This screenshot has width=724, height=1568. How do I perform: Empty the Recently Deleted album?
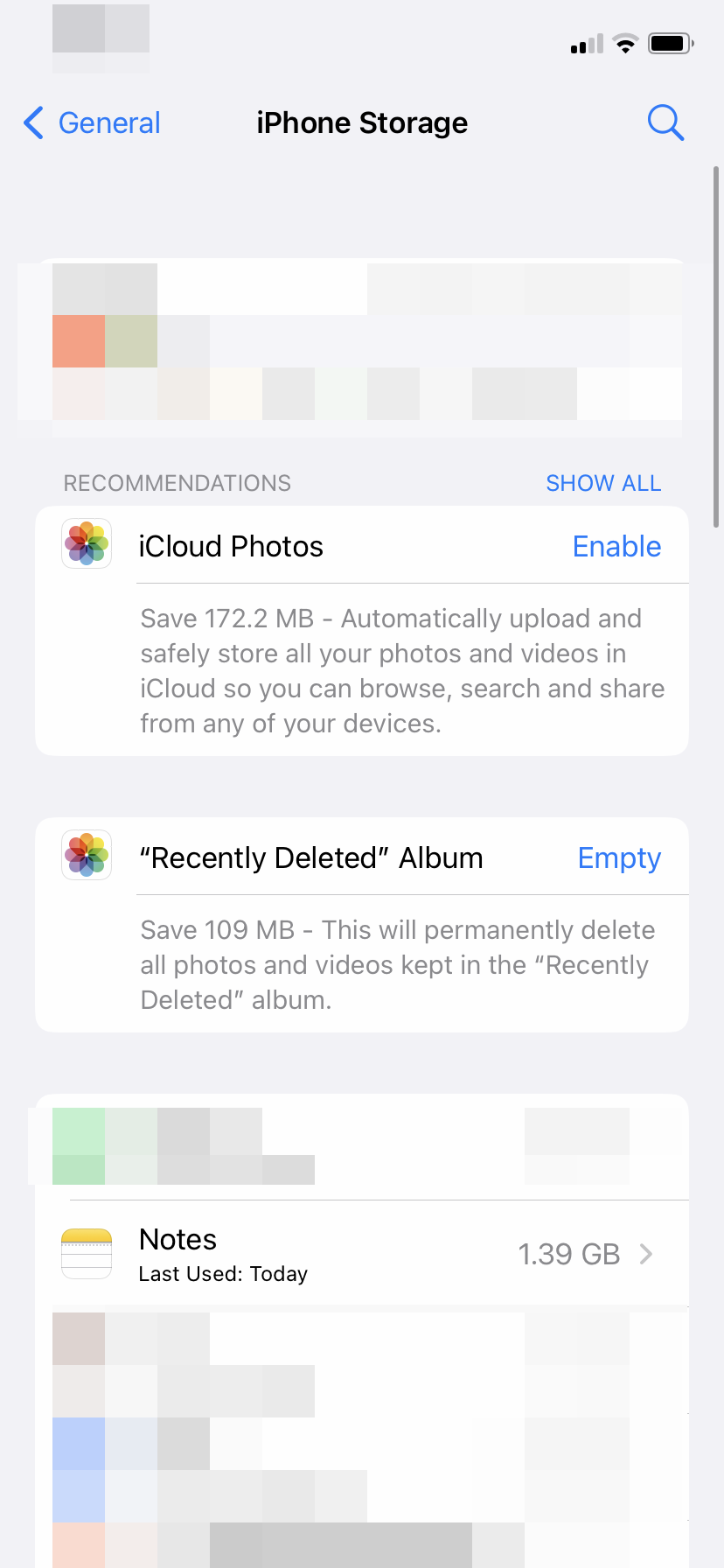click(619, 857)
